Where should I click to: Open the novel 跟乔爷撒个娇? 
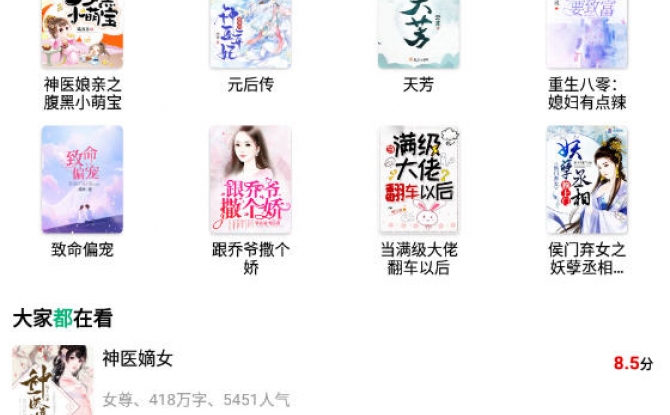coord(250,180)
